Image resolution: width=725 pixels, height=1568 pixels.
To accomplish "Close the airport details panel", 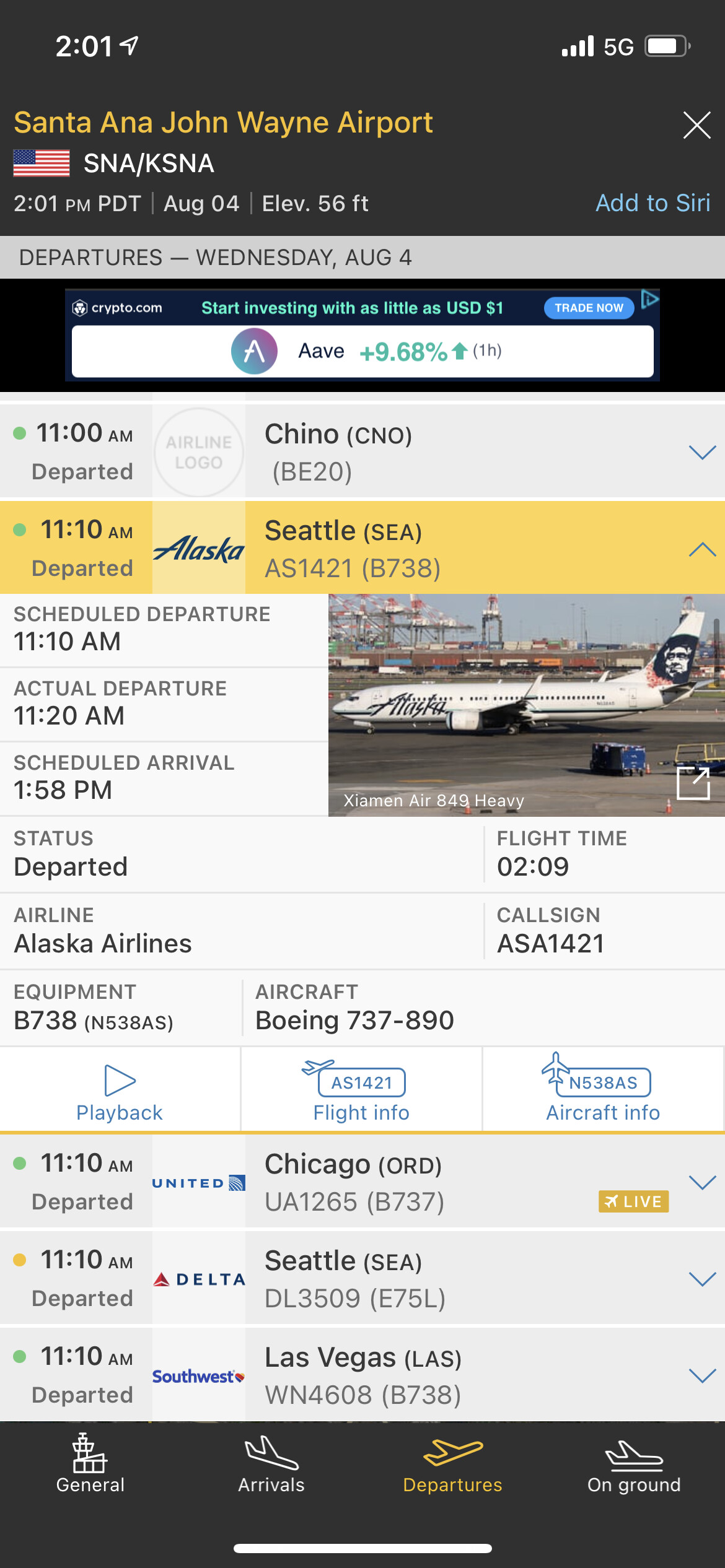I will [x=696, y=125].
